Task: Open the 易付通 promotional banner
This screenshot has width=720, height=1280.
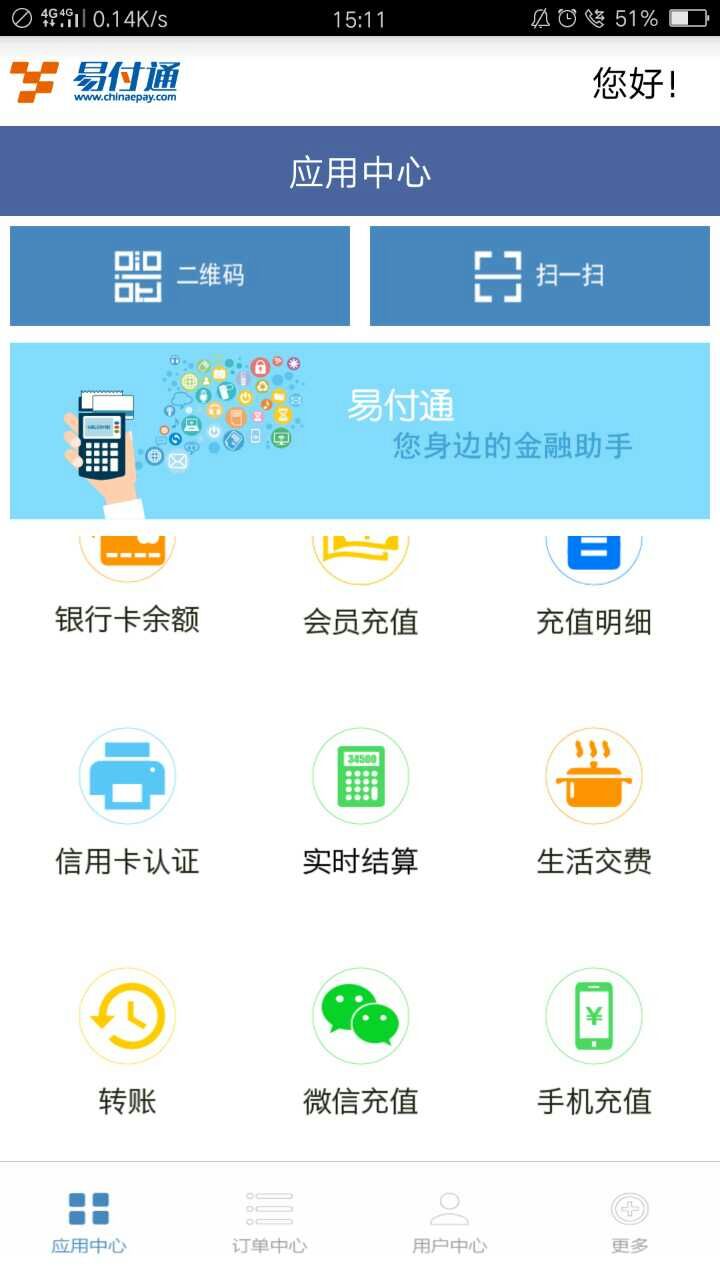Action: pyautogui.click(x=360, y=431)
